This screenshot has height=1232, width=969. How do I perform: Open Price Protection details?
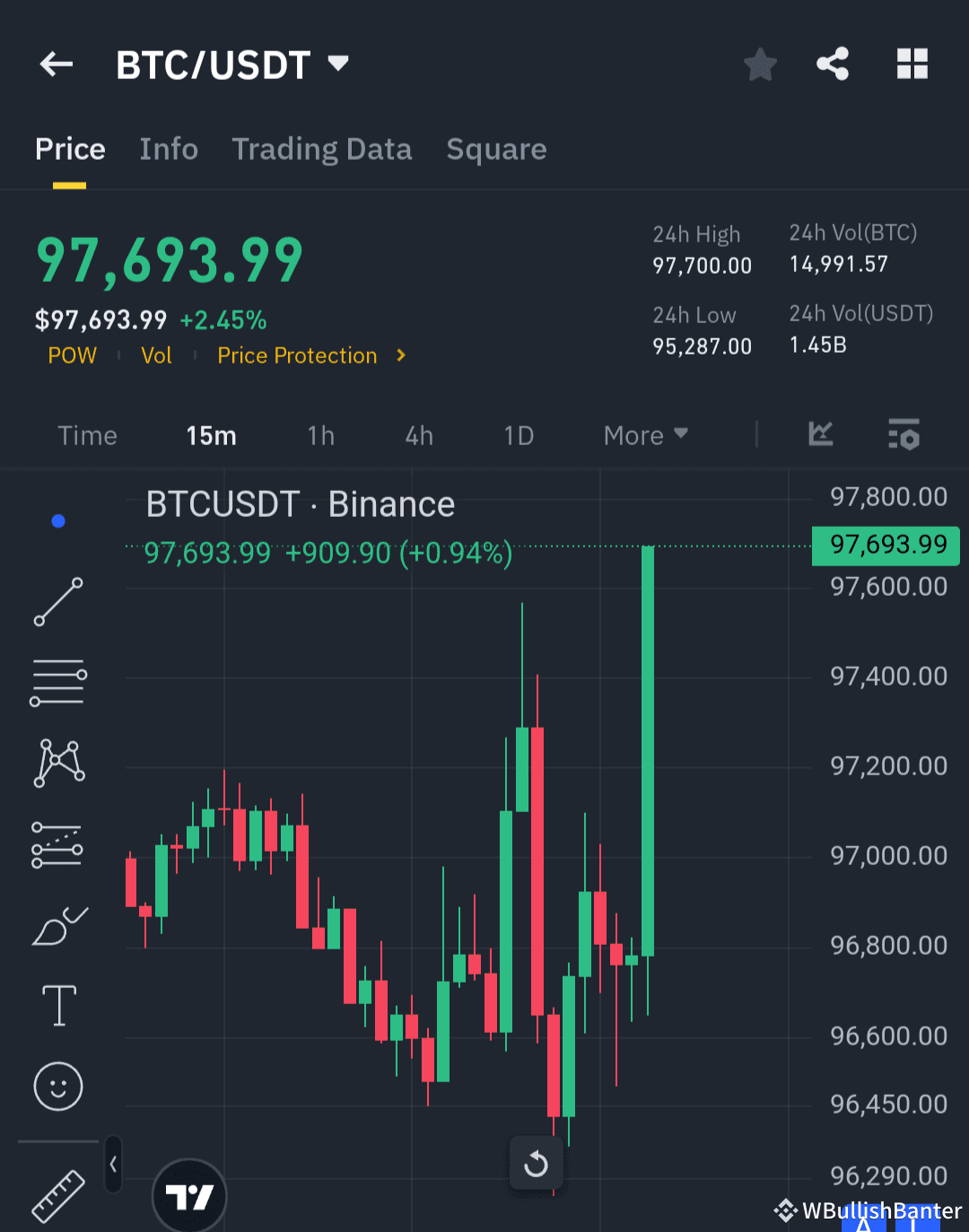297,355
